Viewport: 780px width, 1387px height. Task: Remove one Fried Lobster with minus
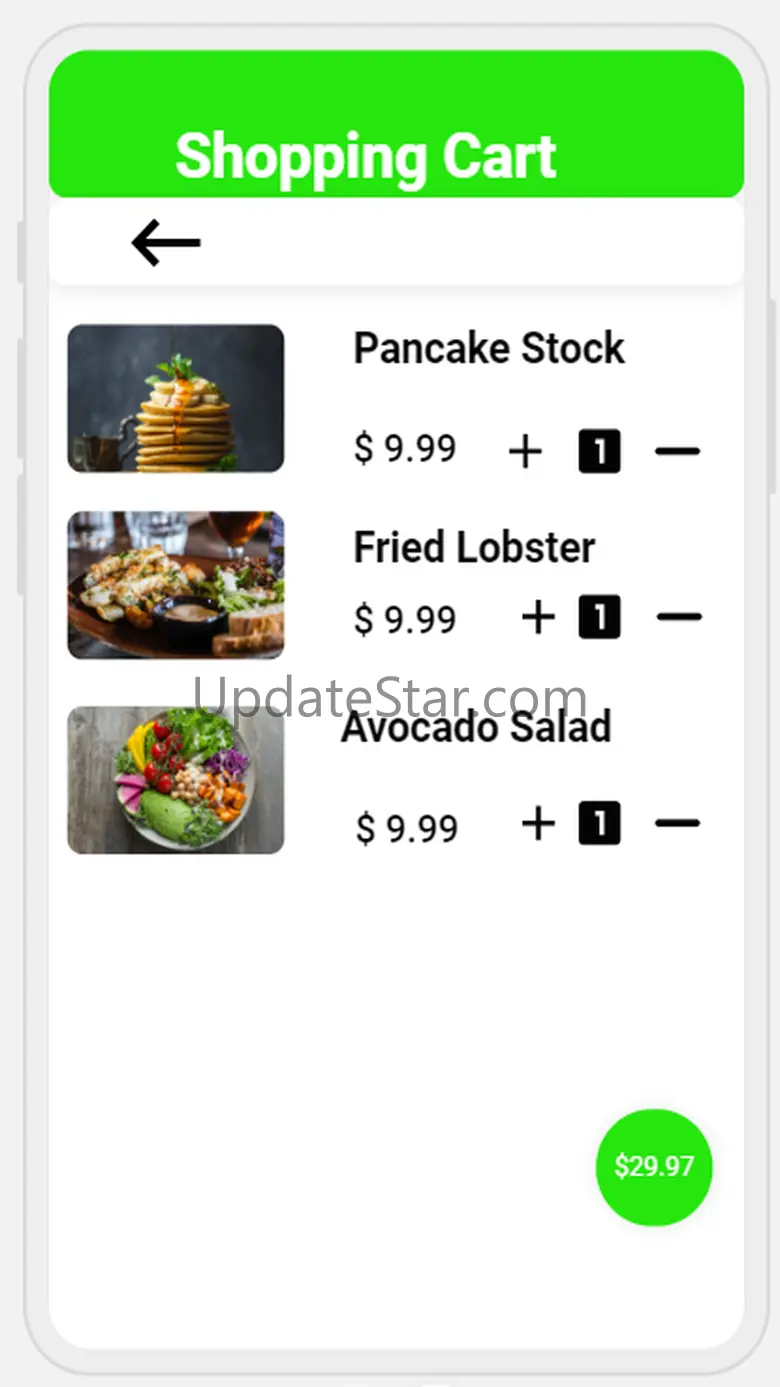pos(679,617)
